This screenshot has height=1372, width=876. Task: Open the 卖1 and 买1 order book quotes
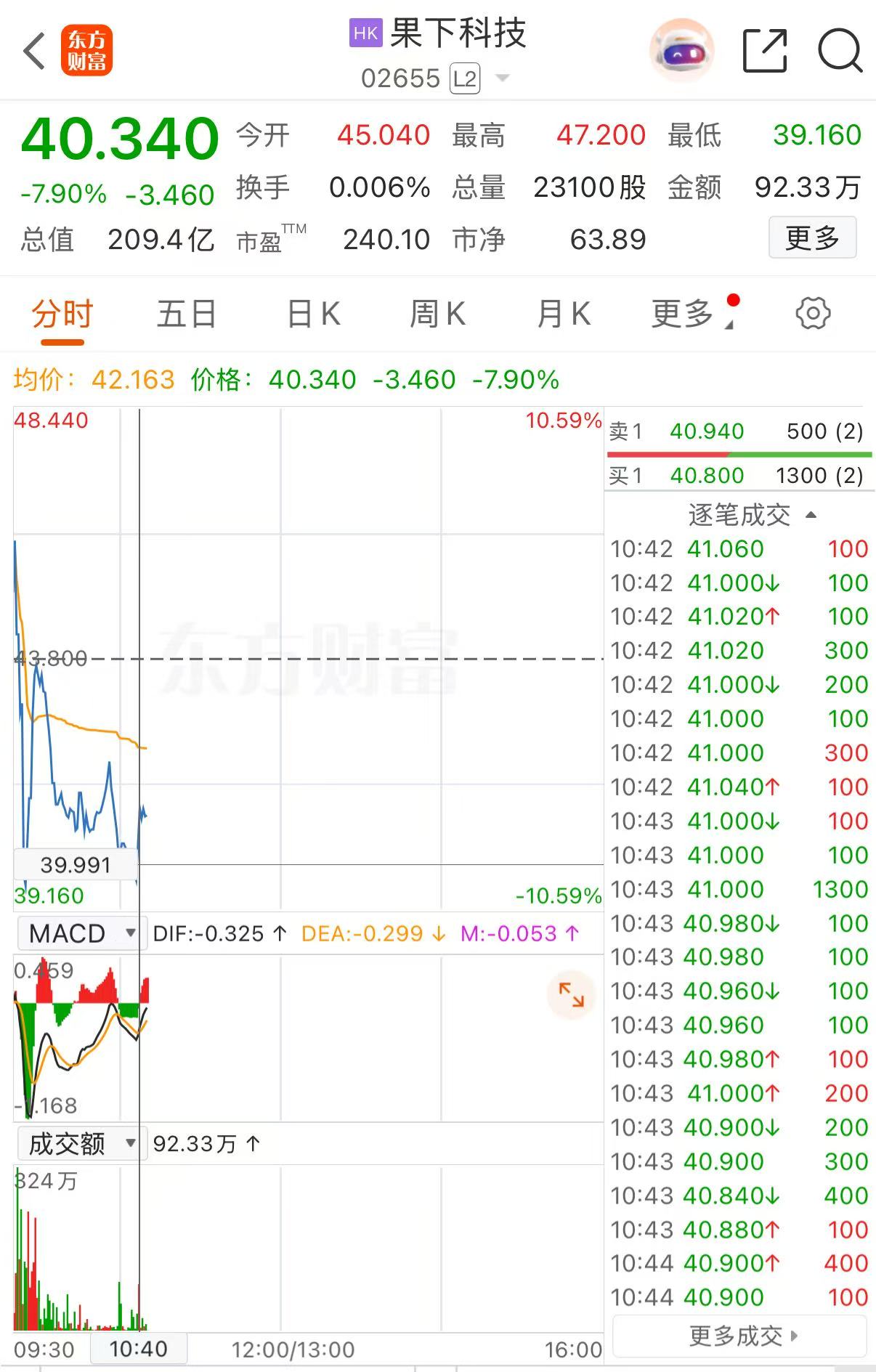click(x=739, y=453)
